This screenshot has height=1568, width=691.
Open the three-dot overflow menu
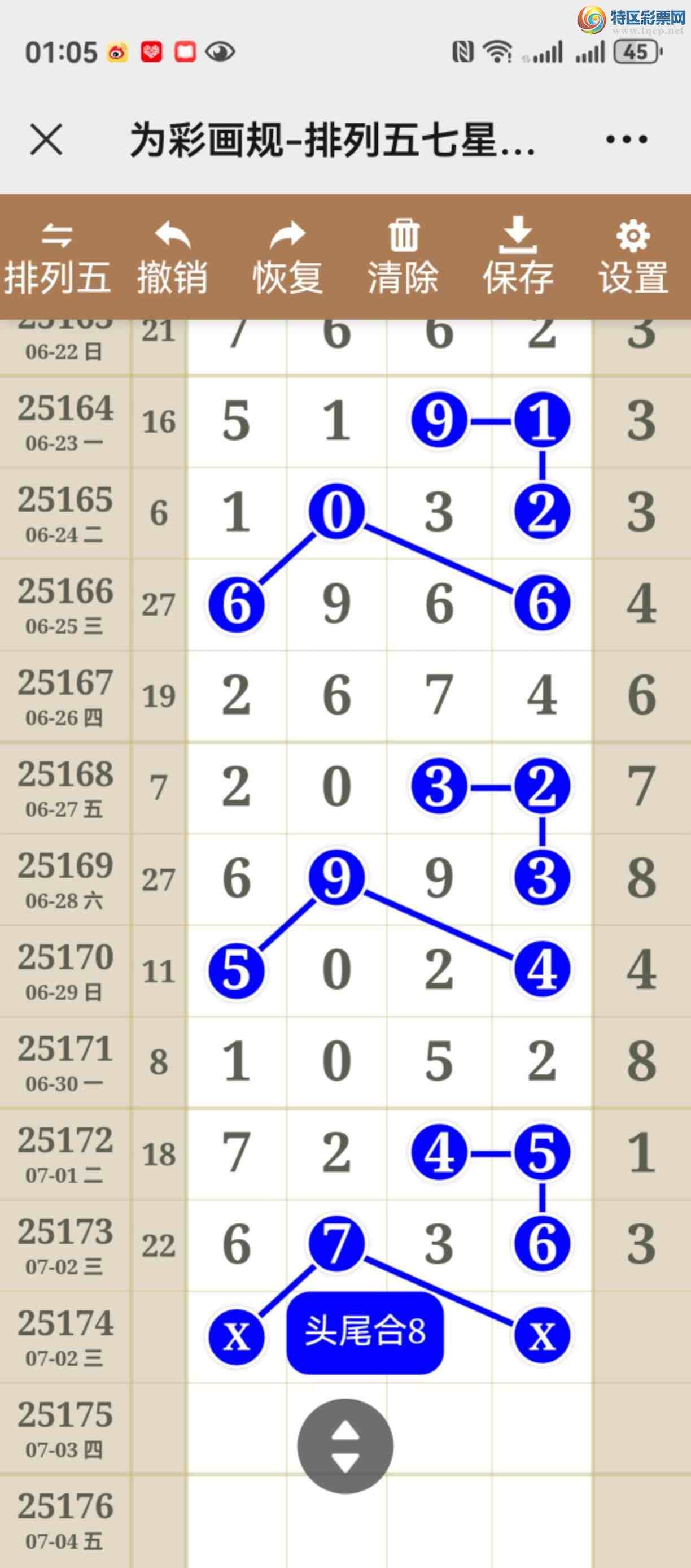(626, 140)
